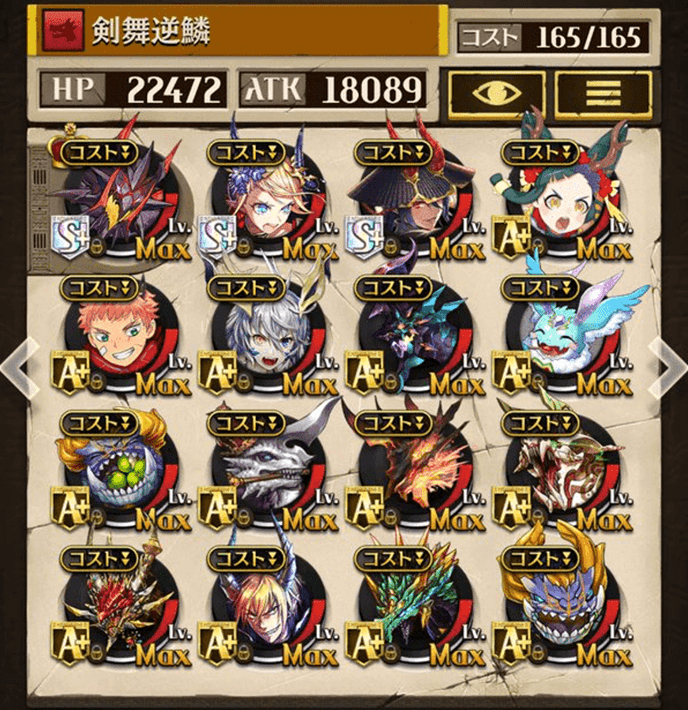
Task: Open the list menu button
Action: (x=601, y=92)
